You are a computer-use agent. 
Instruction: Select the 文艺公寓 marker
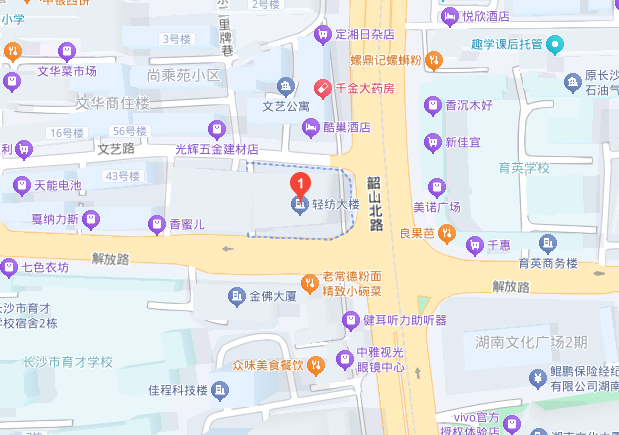[x=286, y=86]
